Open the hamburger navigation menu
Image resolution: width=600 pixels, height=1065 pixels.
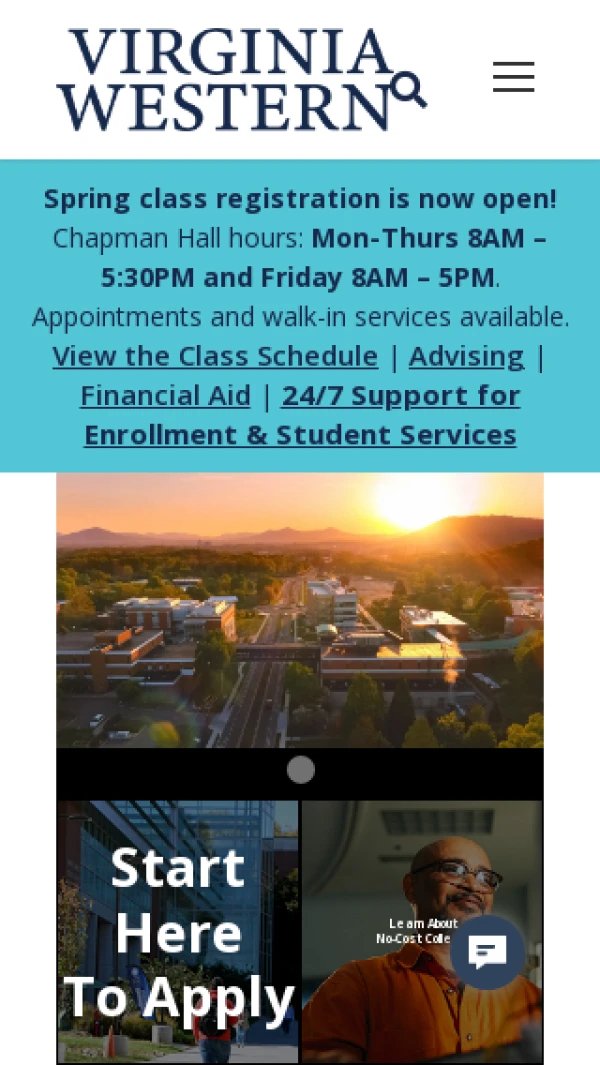(513, 77)
